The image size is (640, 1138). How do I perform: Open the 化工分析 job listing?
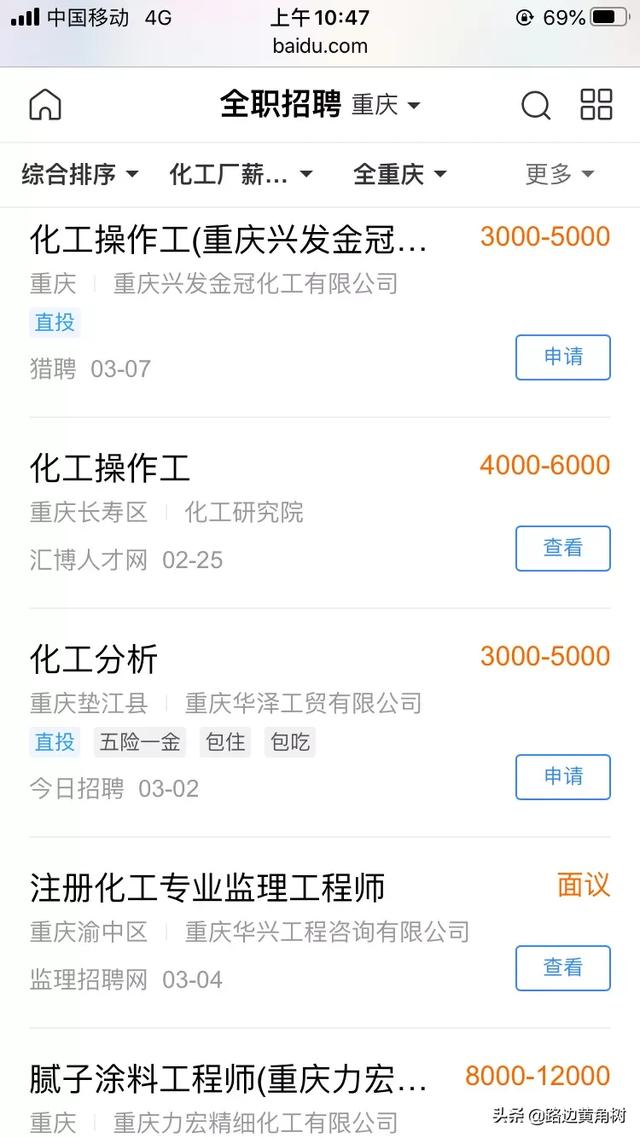point(94,659)
